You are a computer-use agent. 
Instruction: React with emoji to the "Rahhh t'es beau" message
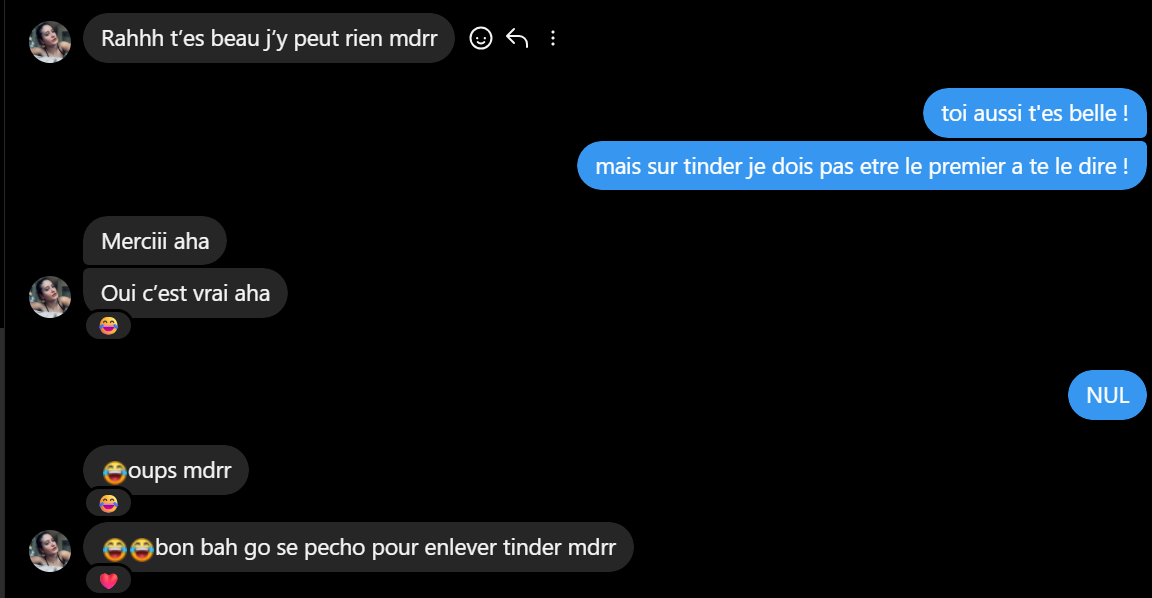click(x=481, y=39)
